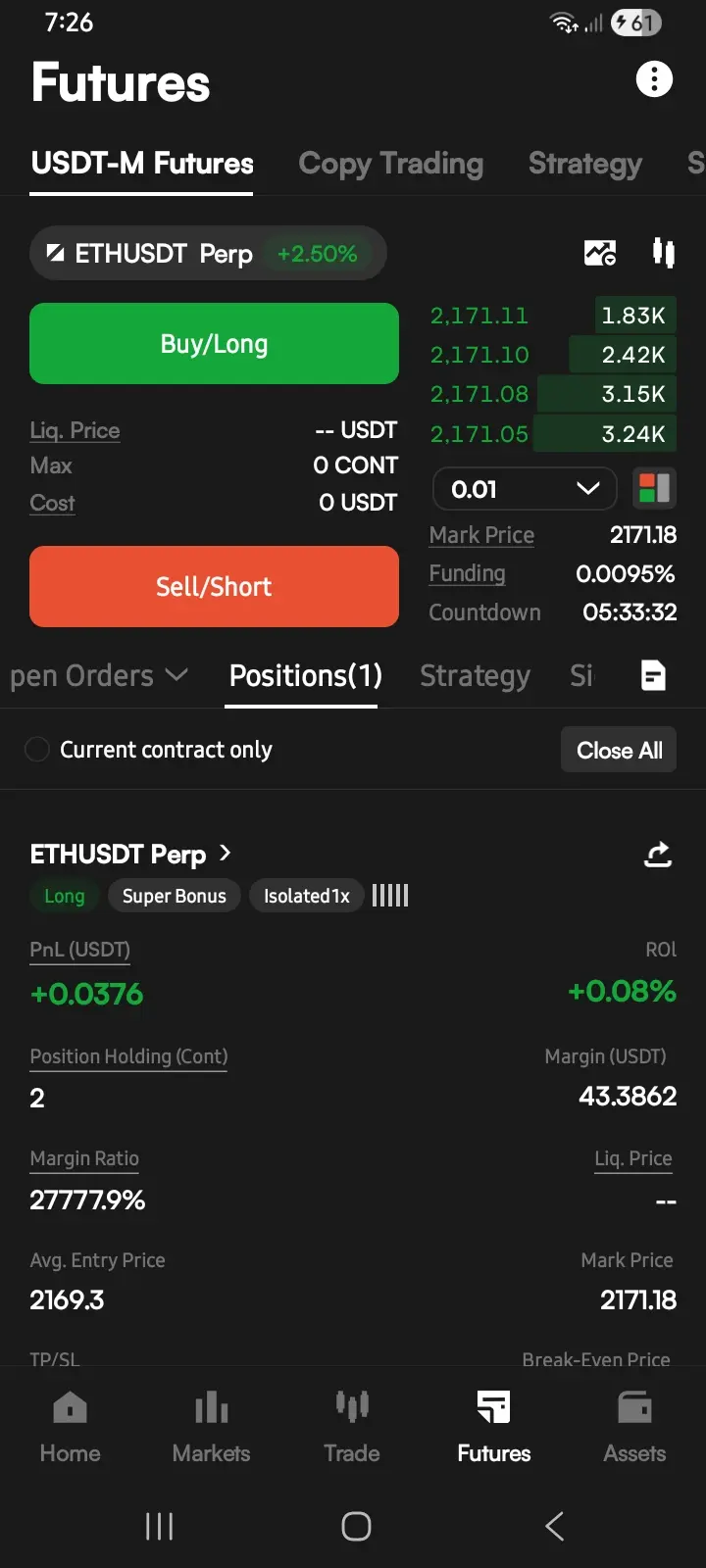This screenshot has height=1568, width=706.
Task: Change the order book layout icon
Action: pos(654,488)
